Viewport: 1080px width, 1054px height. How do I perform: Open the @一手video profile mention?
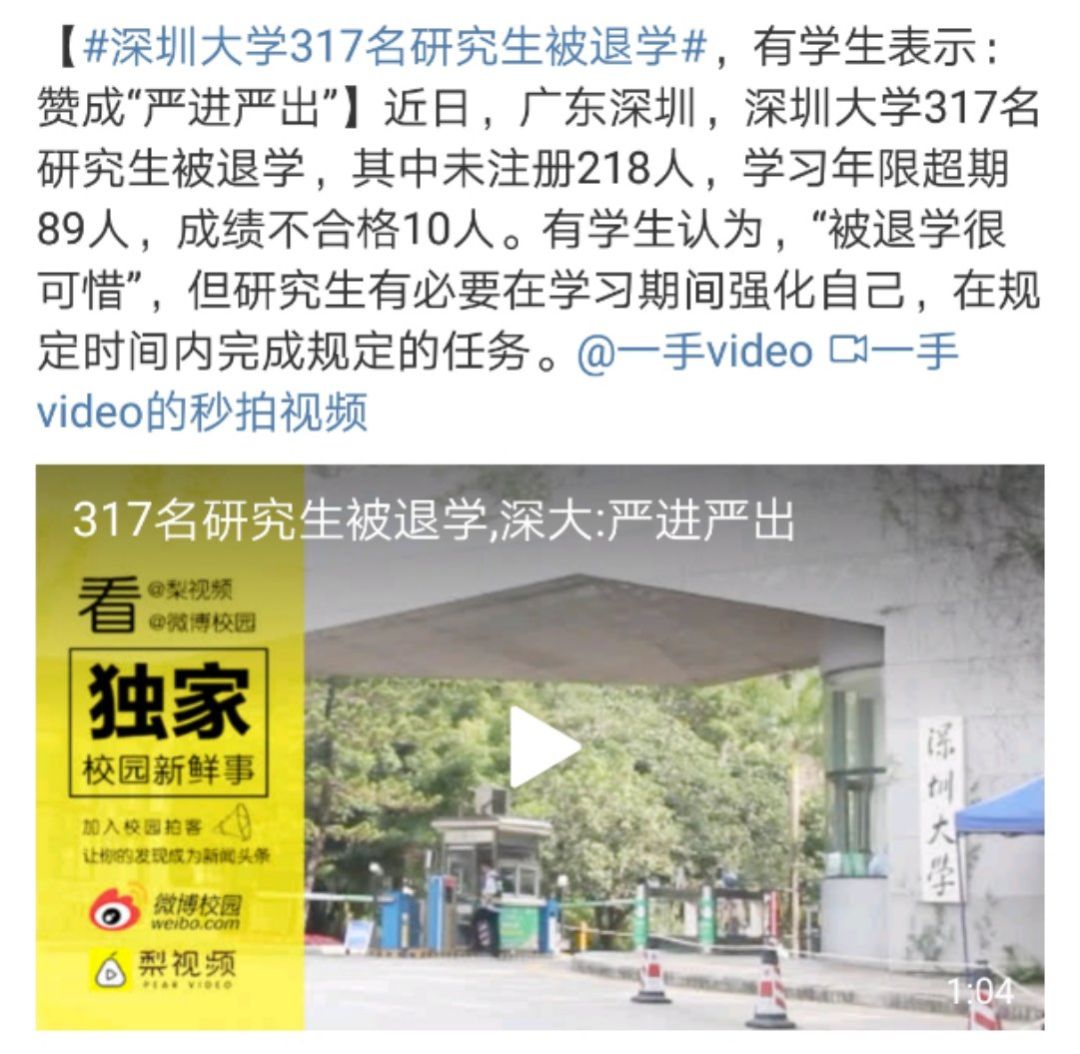(x=695, y=352)
